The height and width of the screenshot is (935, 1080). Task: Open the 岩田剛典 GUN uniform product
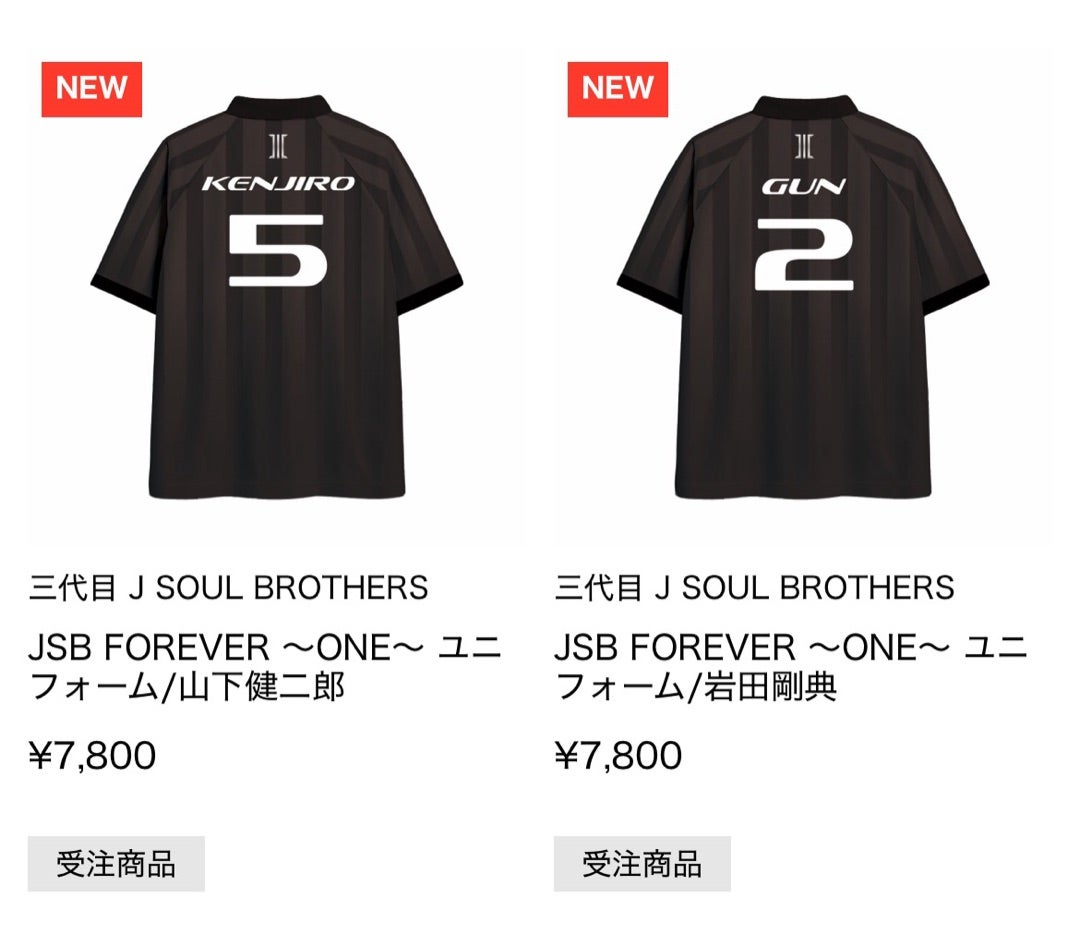(803, 297)
